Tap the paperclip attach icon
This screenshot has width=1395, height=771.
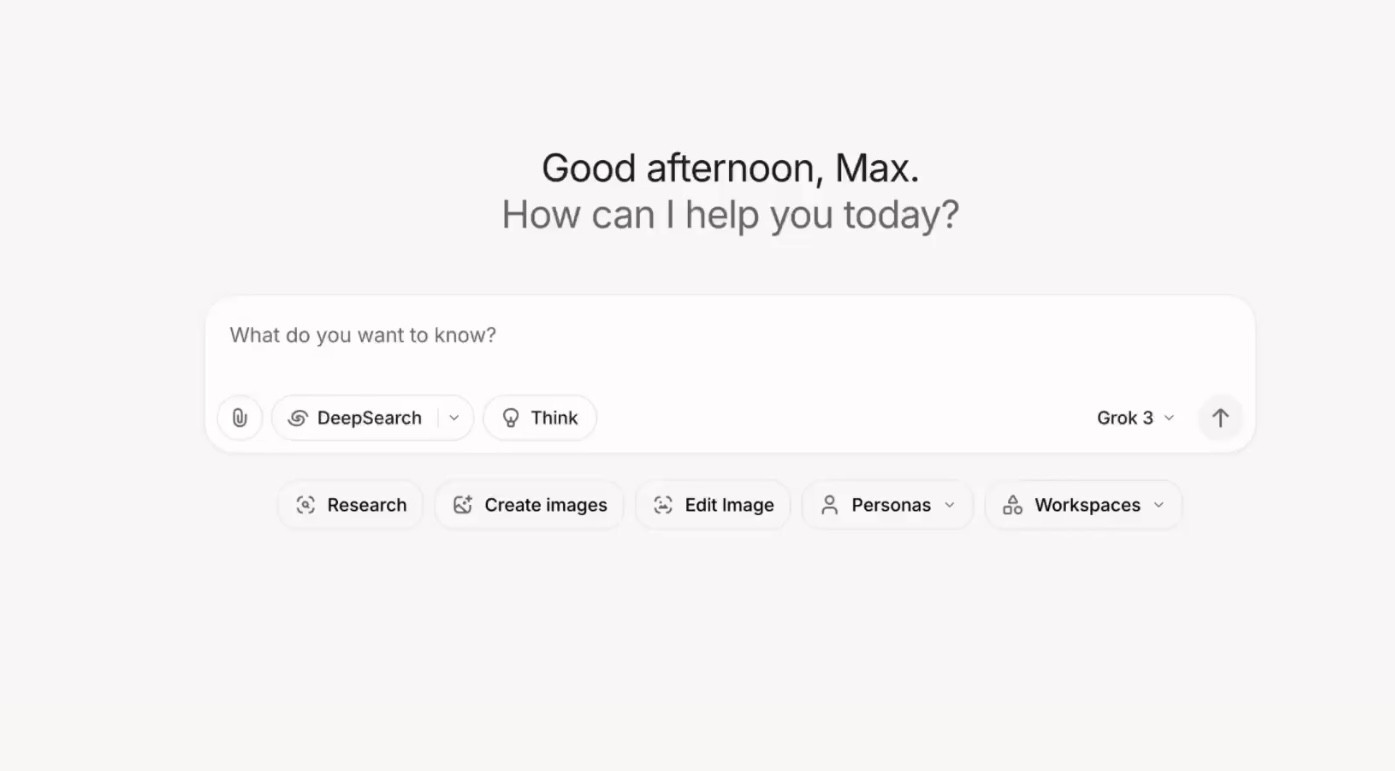tap(240, 418)
